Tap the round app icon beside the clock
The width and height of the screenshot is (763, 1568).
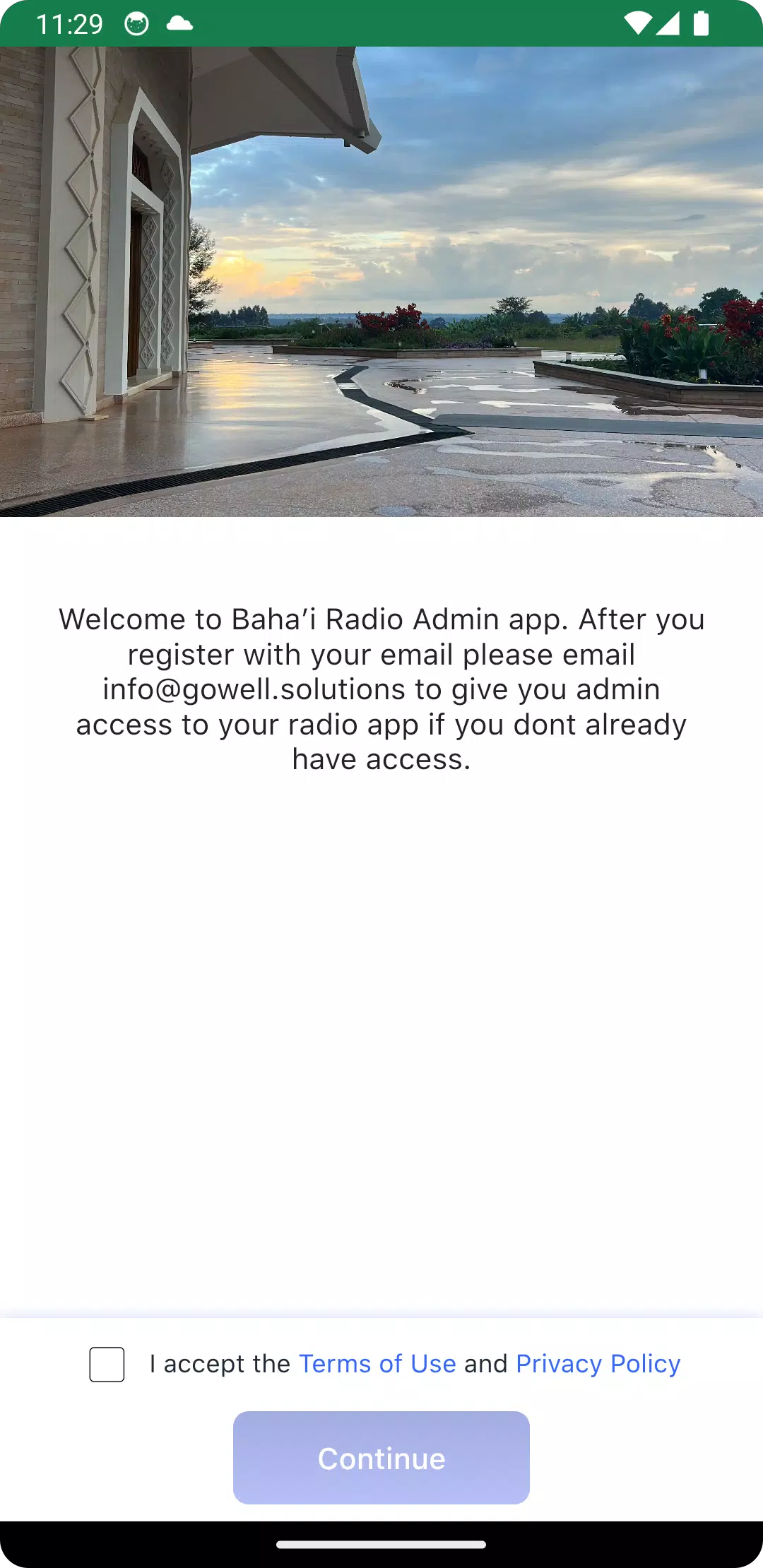click(x=134, y=24)
